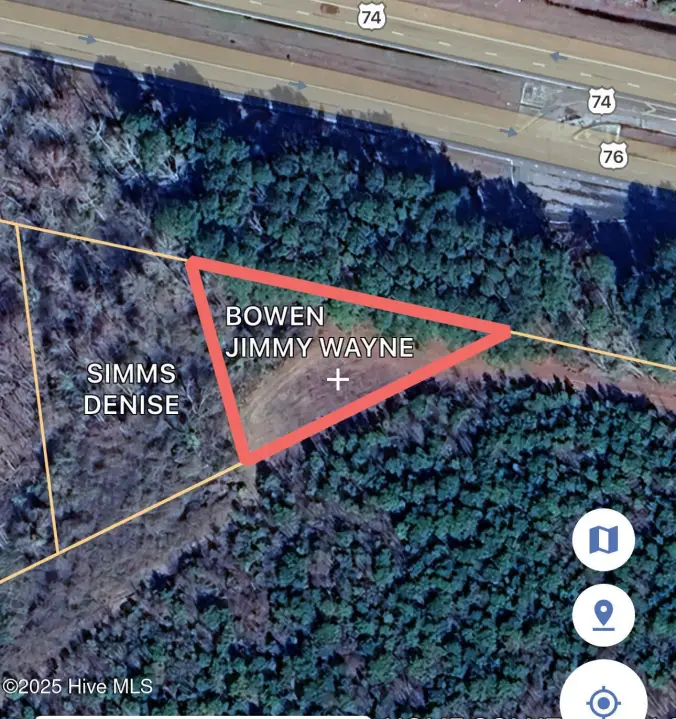Tap the location pin button
This screenshot has height=719, width=676.
[x=603, y=615]
